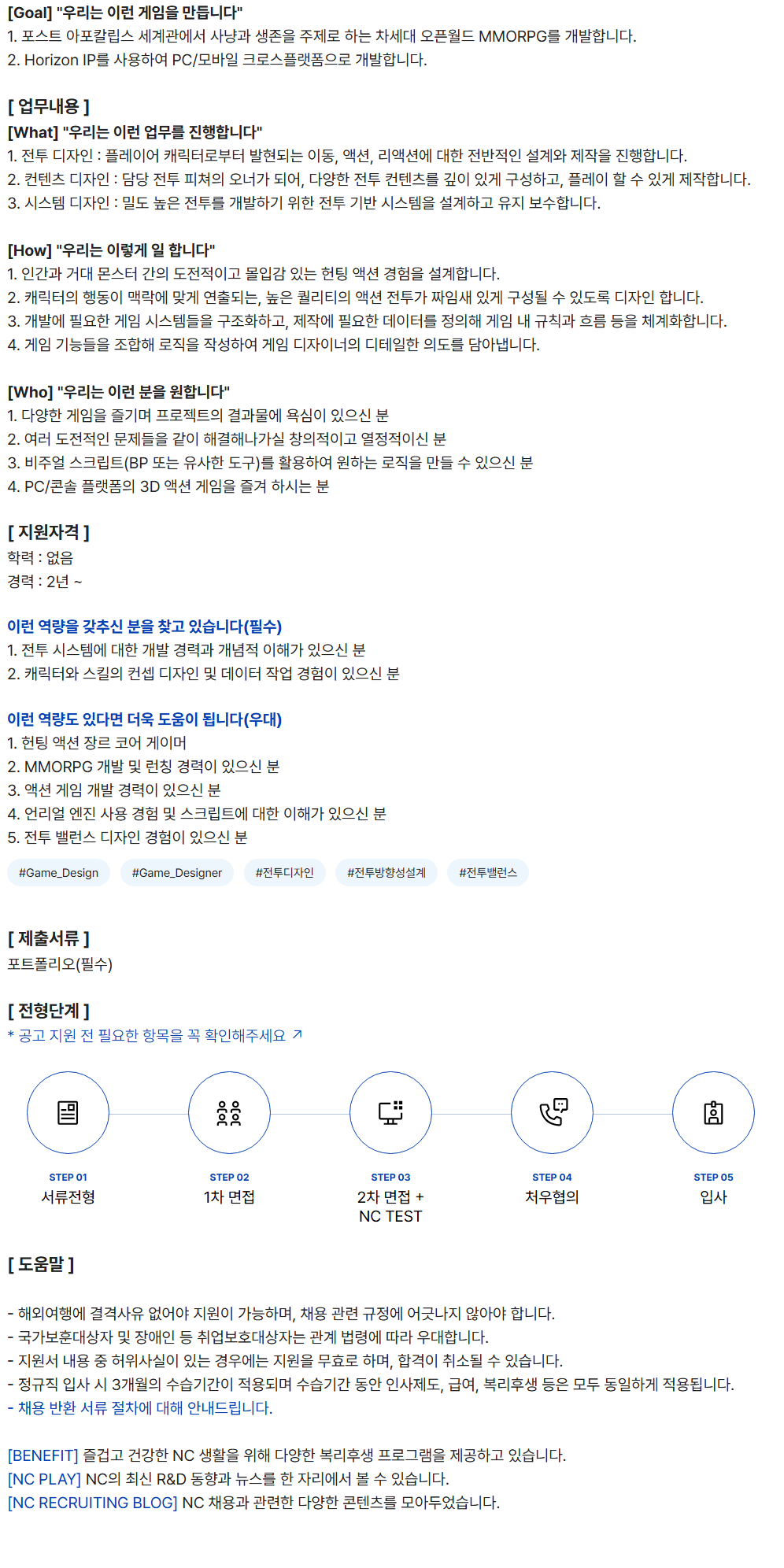This screenshot has height=1568, width=784.
Task: Visit the [BENEFIT] welfare programs link
Action: (43, 1455)
